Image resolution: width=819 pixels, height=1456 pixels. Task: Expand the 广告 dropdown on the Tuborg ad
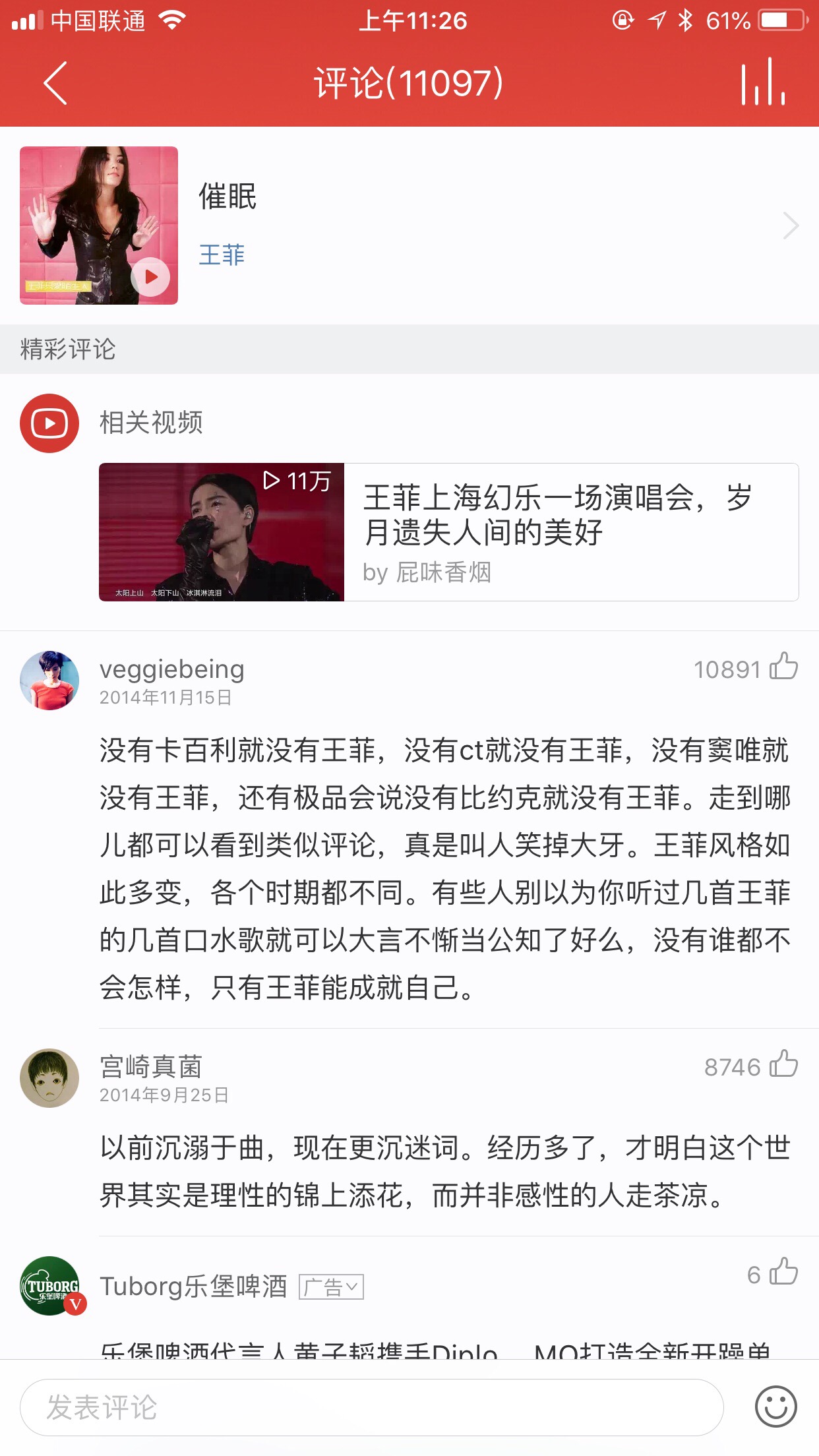(332, 1287)
